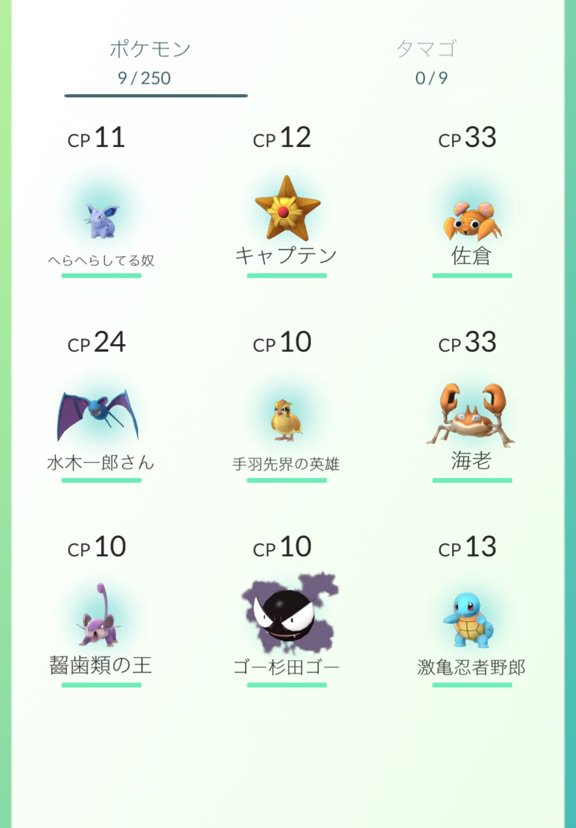Image resolution: width=576 pixels, height=828 pixels.
Task: Select the ポケモン tab
Action: 149,62
